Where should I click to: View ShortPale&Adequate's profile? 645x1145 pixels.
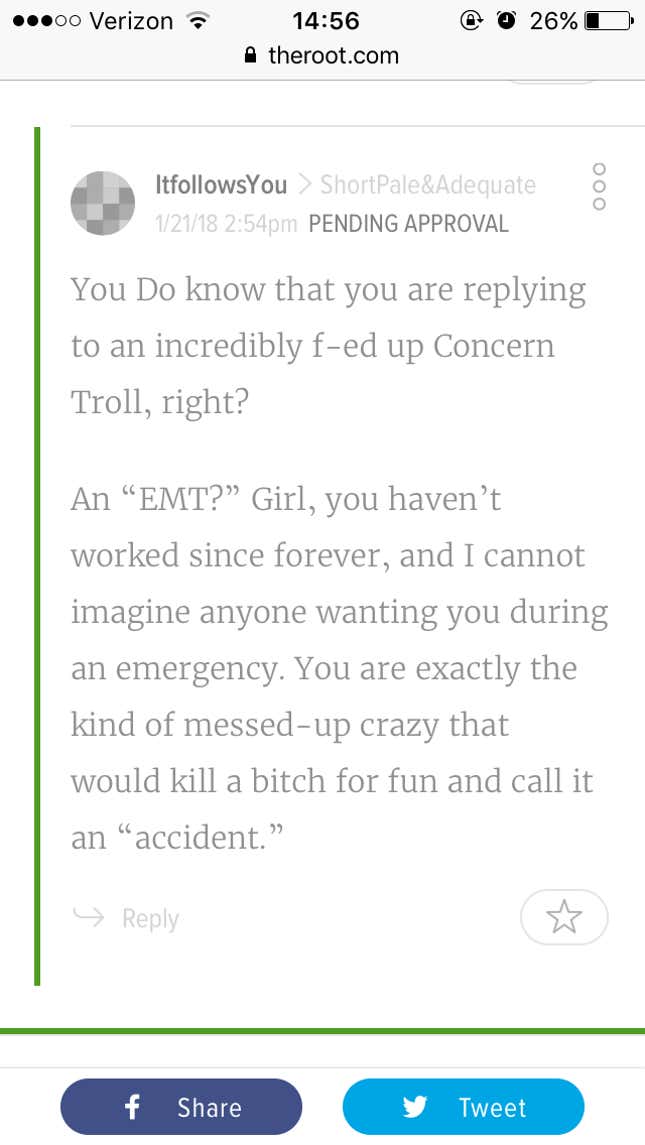[x=427, y=185]
